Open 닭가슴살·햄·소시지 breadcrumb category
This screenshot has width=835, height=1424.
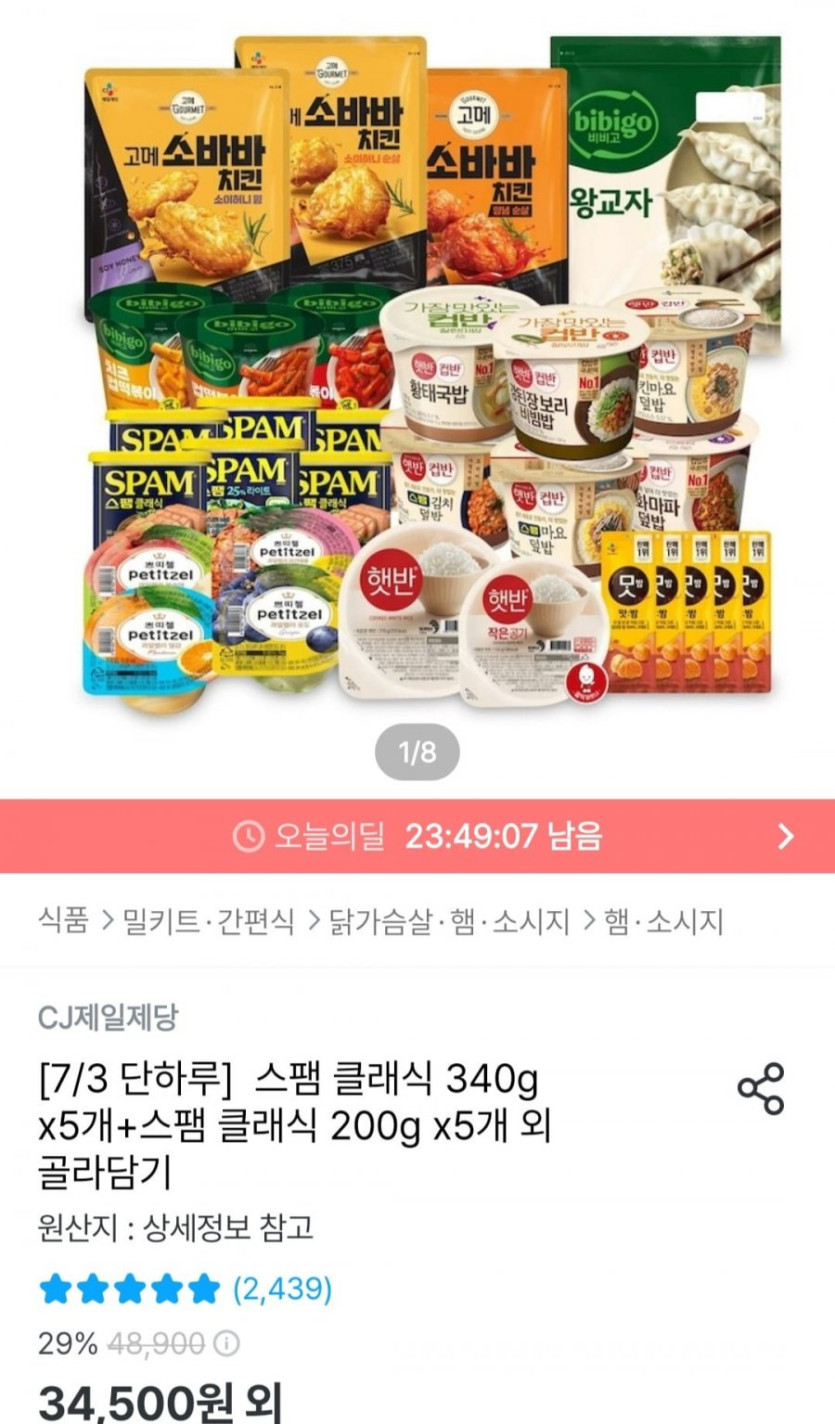(x=453, y=921)
